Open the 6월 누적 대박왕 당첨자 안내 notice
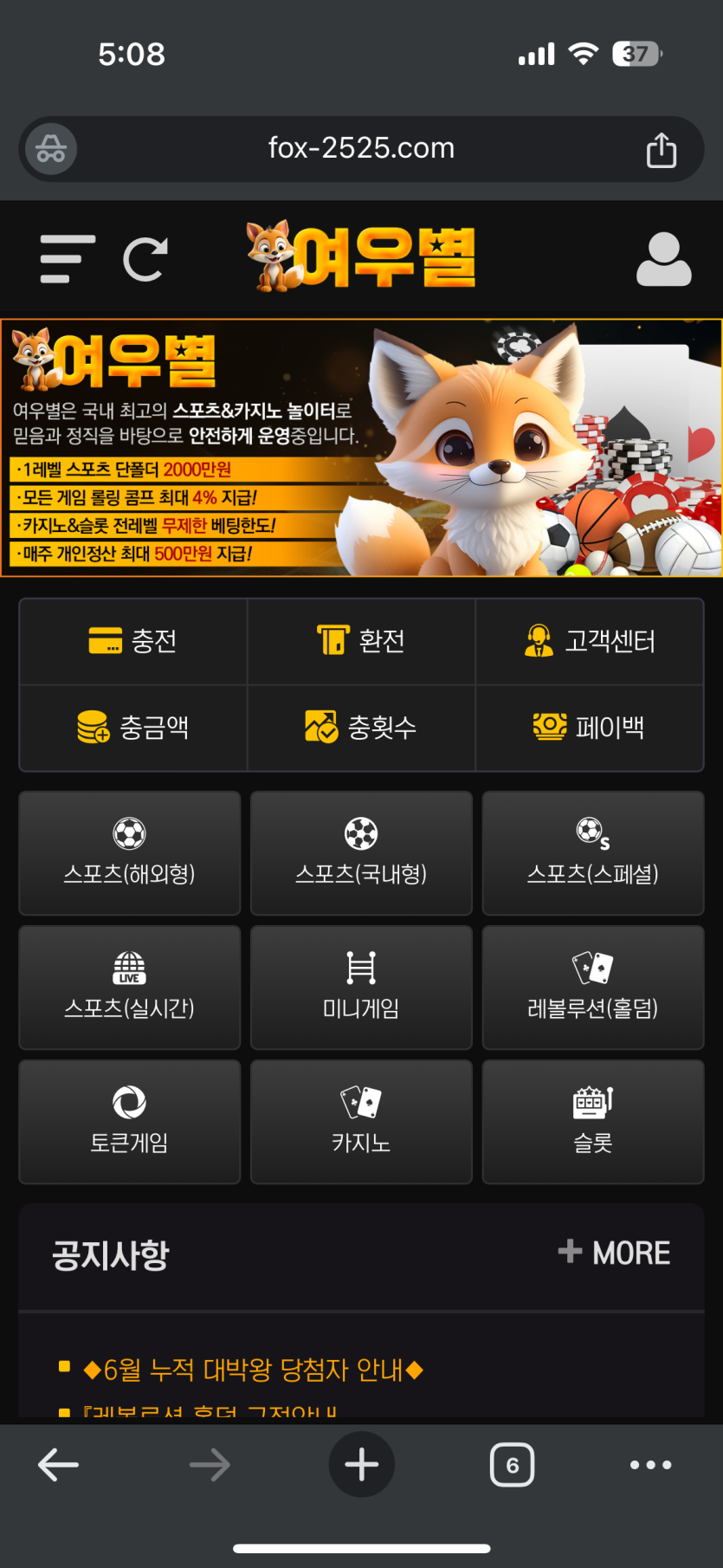 pos(253,1370)
